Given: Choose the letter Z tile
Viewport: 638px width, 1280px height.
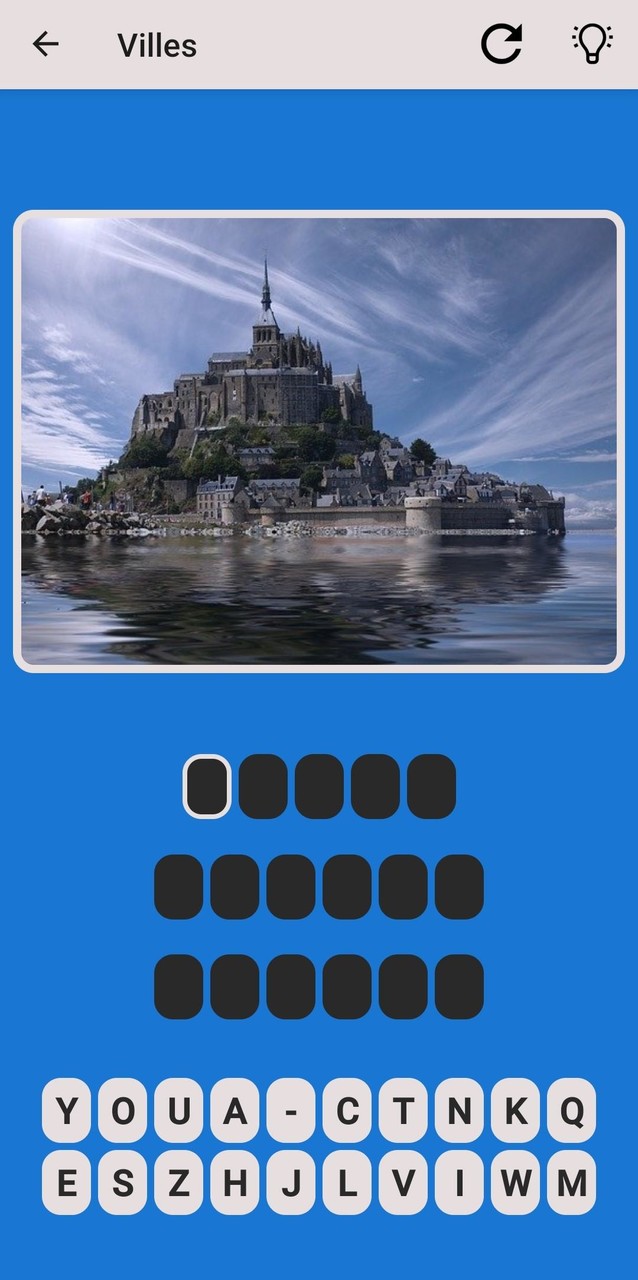Looking at the screenshot, I should [178, 1183].
